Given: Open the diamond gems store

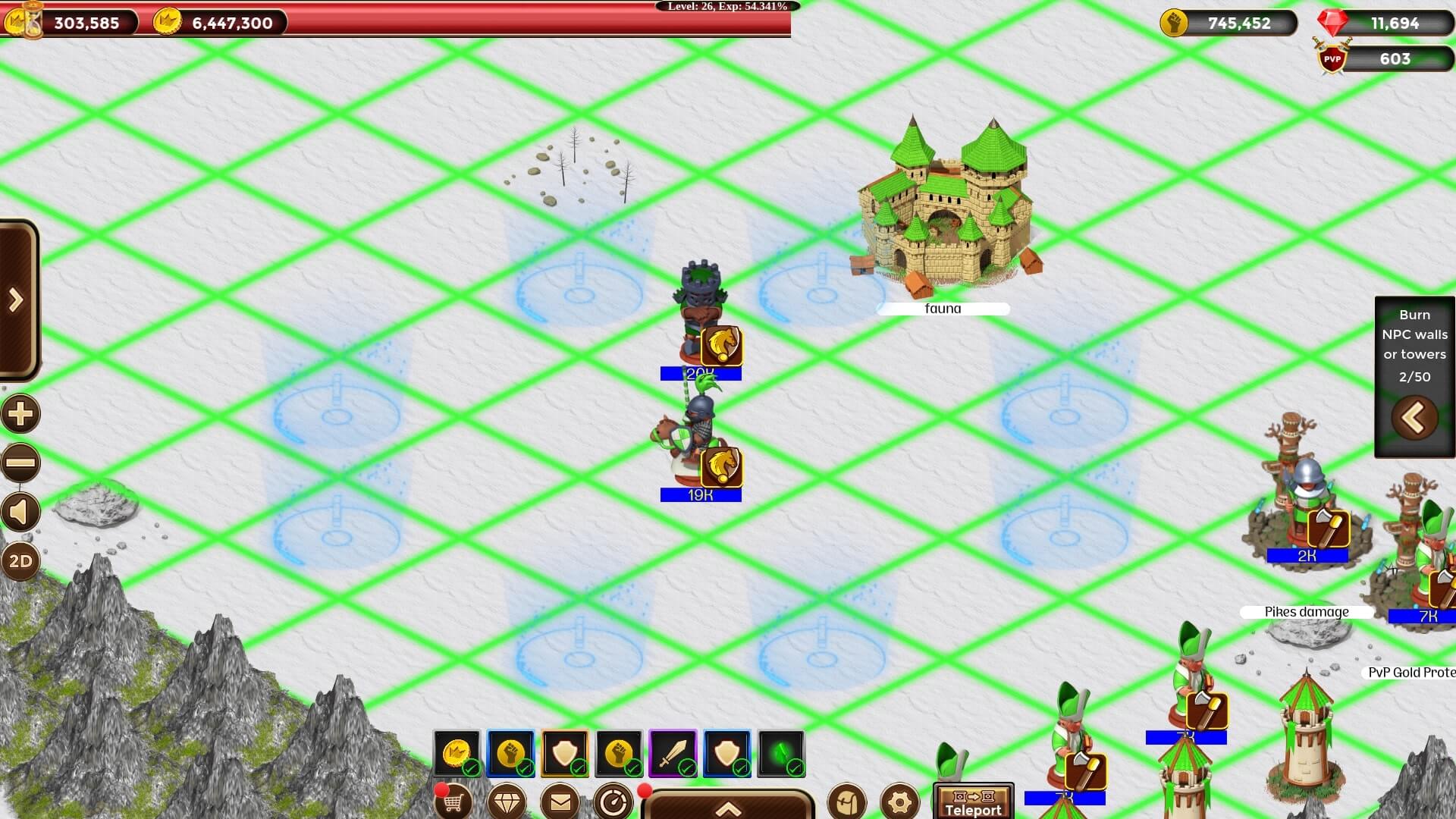Looking at the screenshot, I should [507, 802].
